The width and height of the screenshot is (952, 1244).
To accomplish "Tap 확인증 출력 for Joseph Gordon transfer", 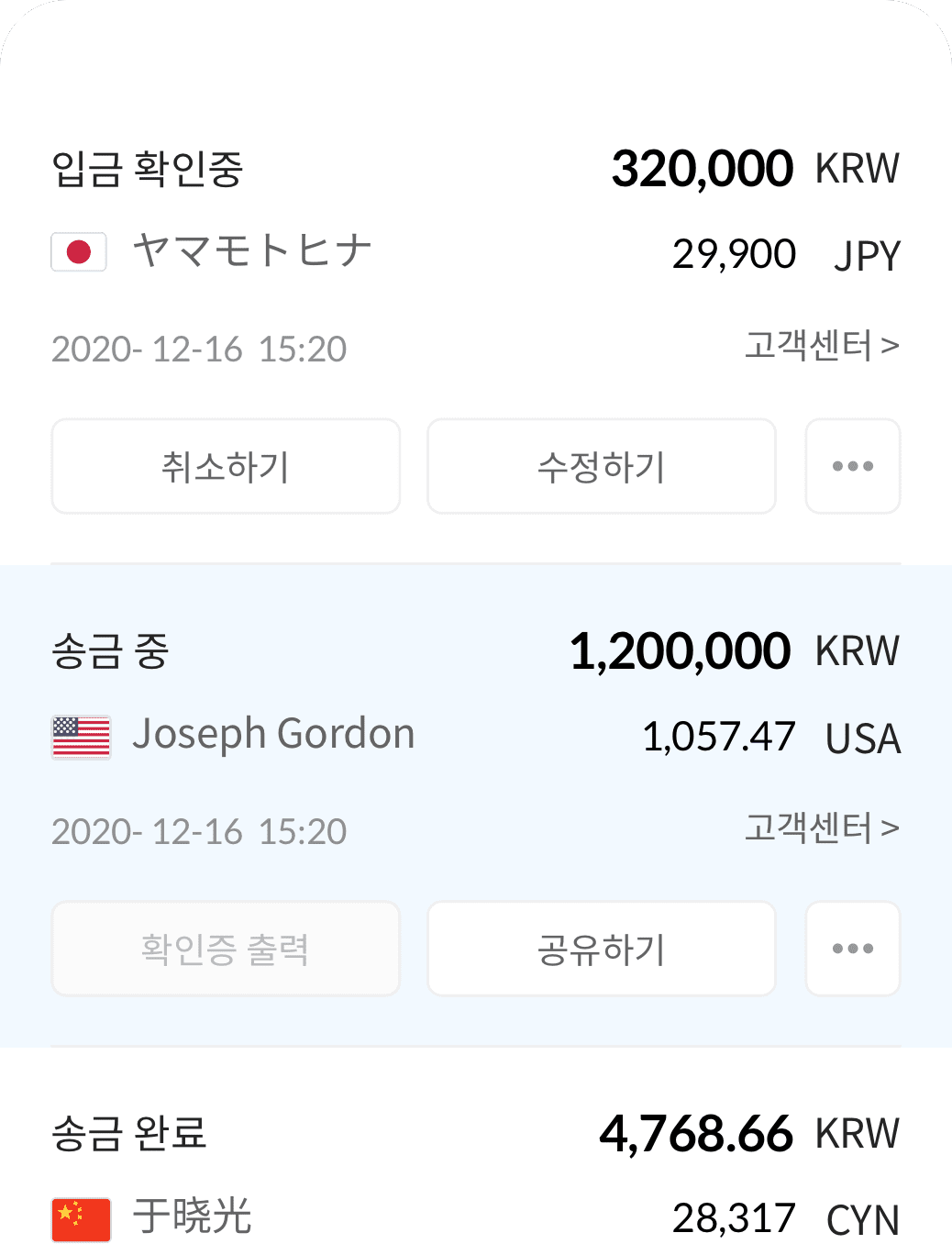I will click(226, 949).
